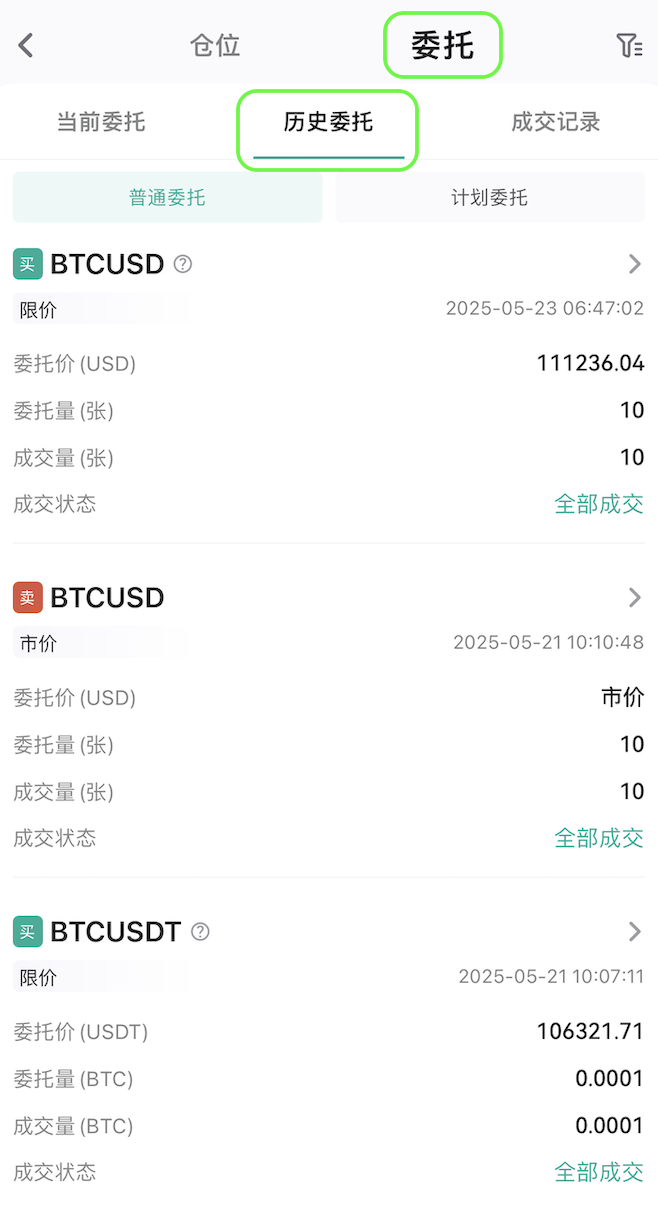
Task: Select the 委托 header tab
Action: [442, 45]
